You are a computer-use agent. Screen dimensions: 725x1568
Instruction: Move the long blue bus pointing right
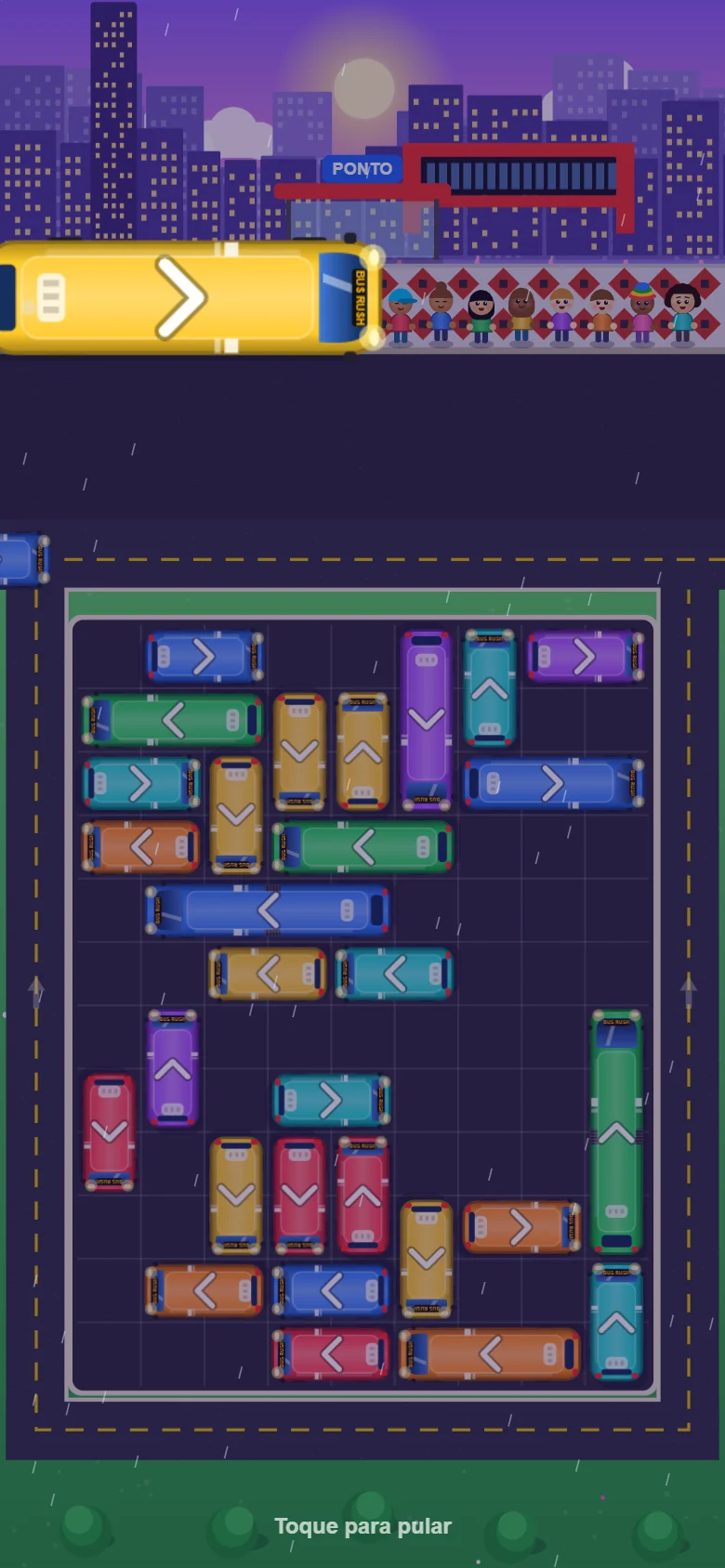(x=553, y=783)
